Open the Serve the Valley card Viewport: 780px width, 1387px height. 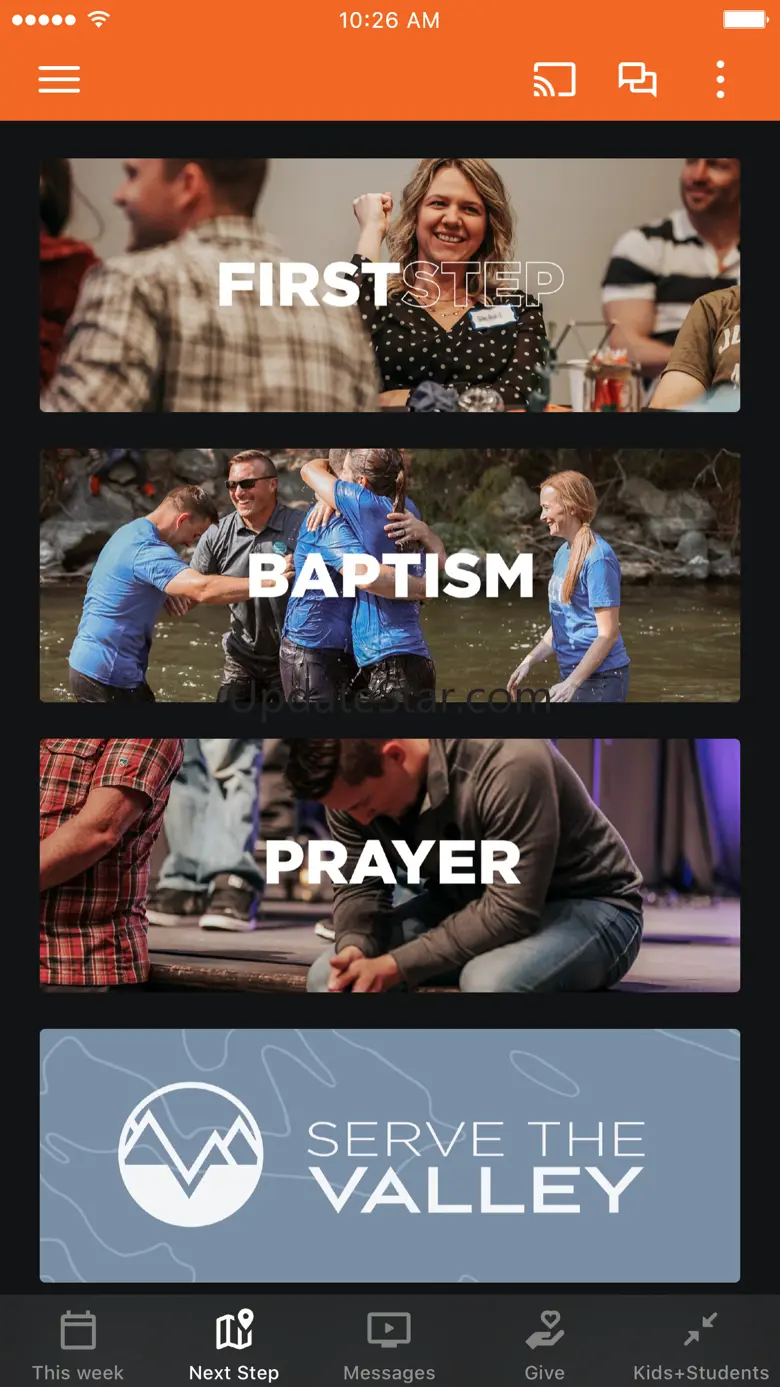[390, 1155]
